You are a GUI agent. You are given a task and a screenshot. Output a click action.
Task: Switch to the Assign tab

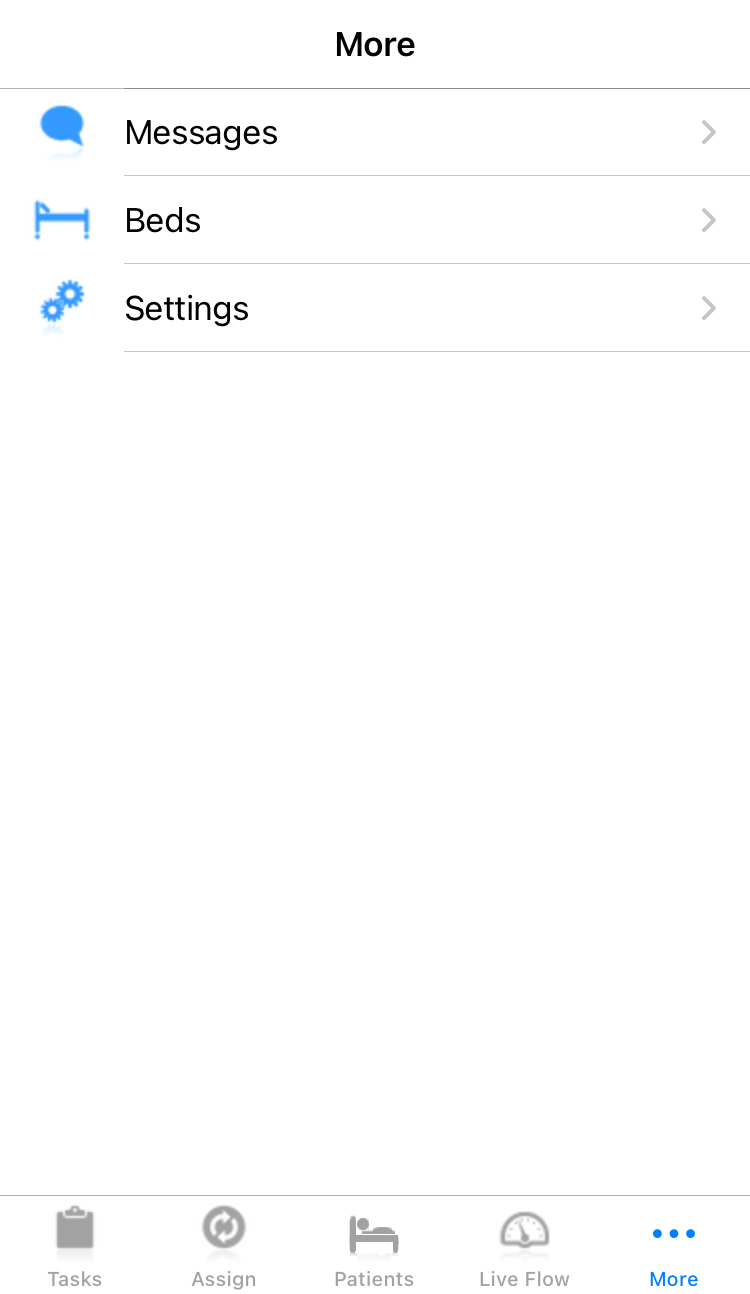tap(224, 1246)
